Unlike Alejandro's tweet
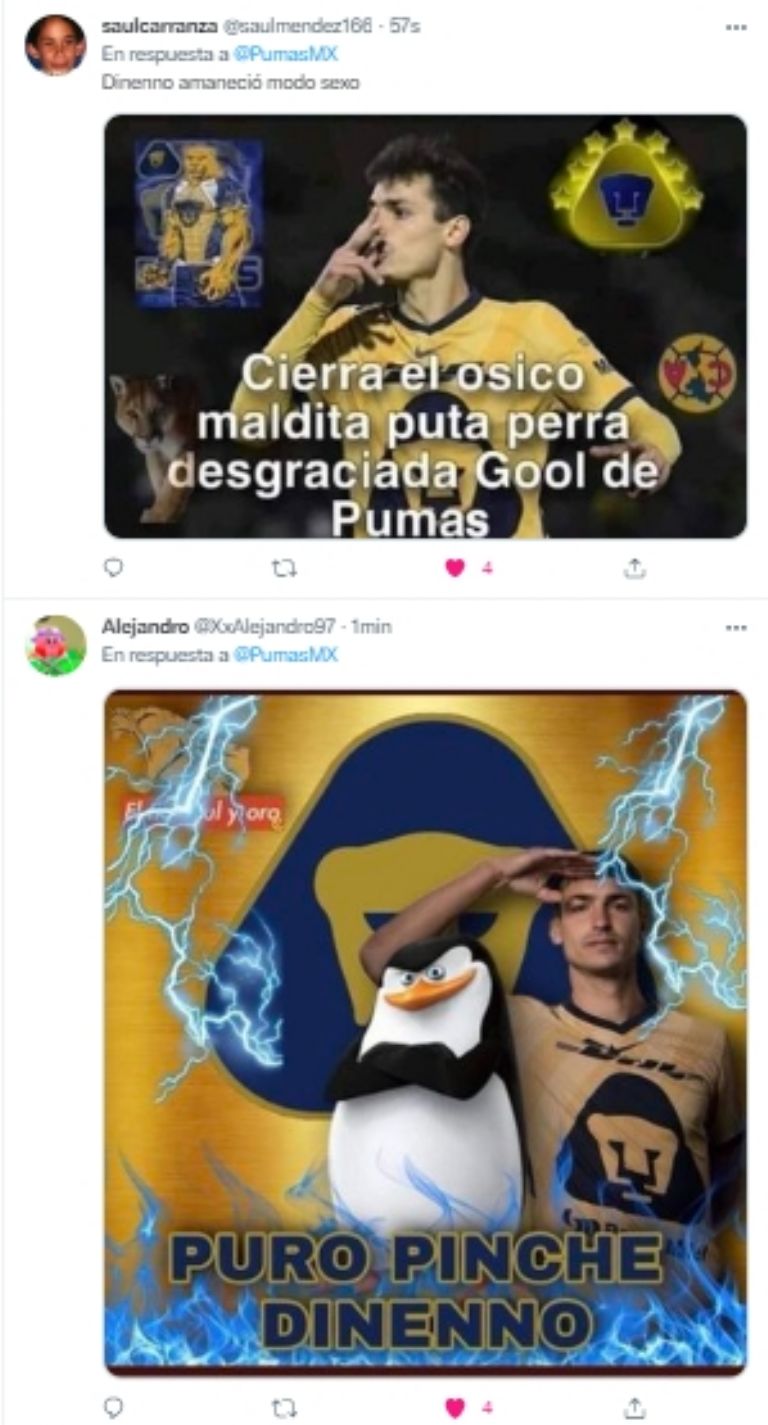Viewport: 768px width, 1425px height. click(x=456, y=1408)
